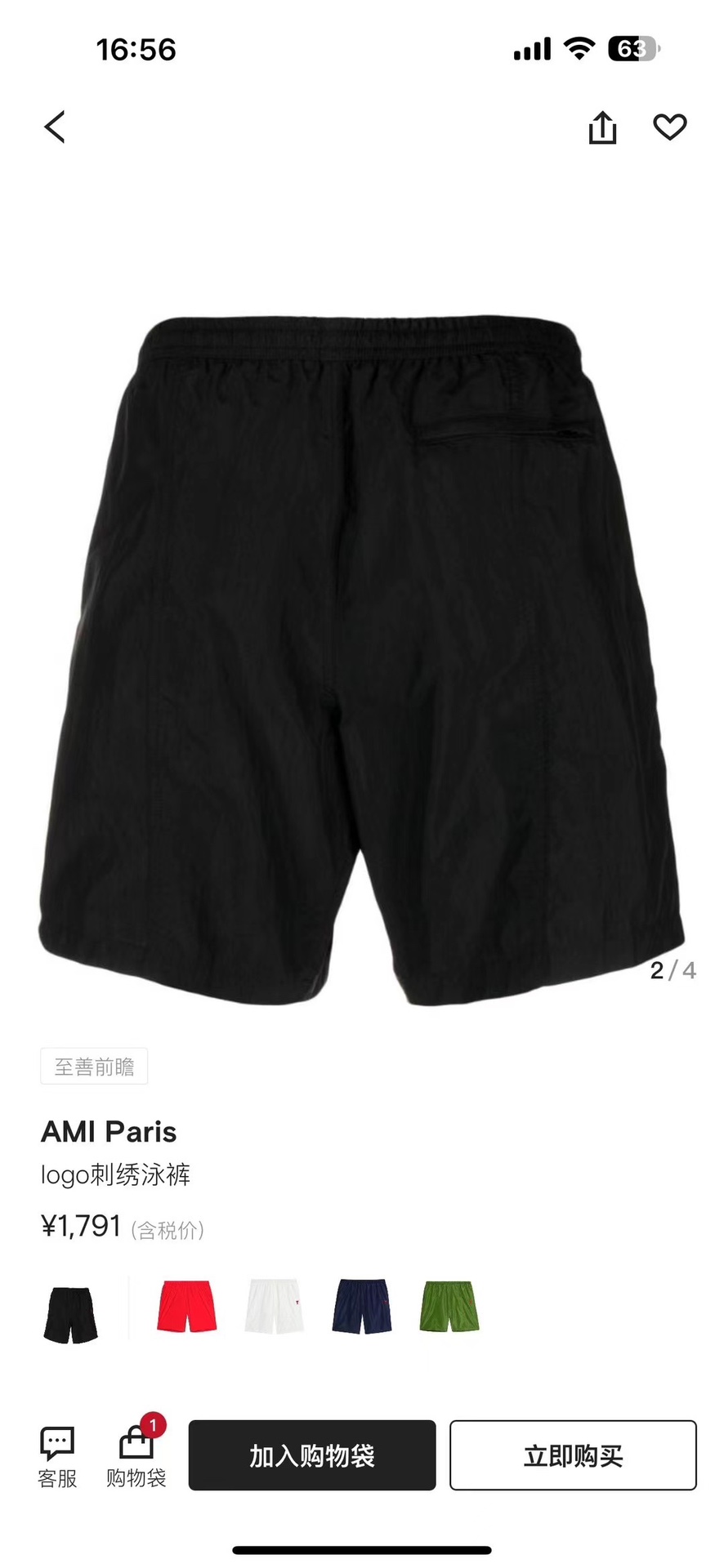Tap 立即购买 to buy now
Screen dimensions: 724x1568
click(x=573, y=1455)
